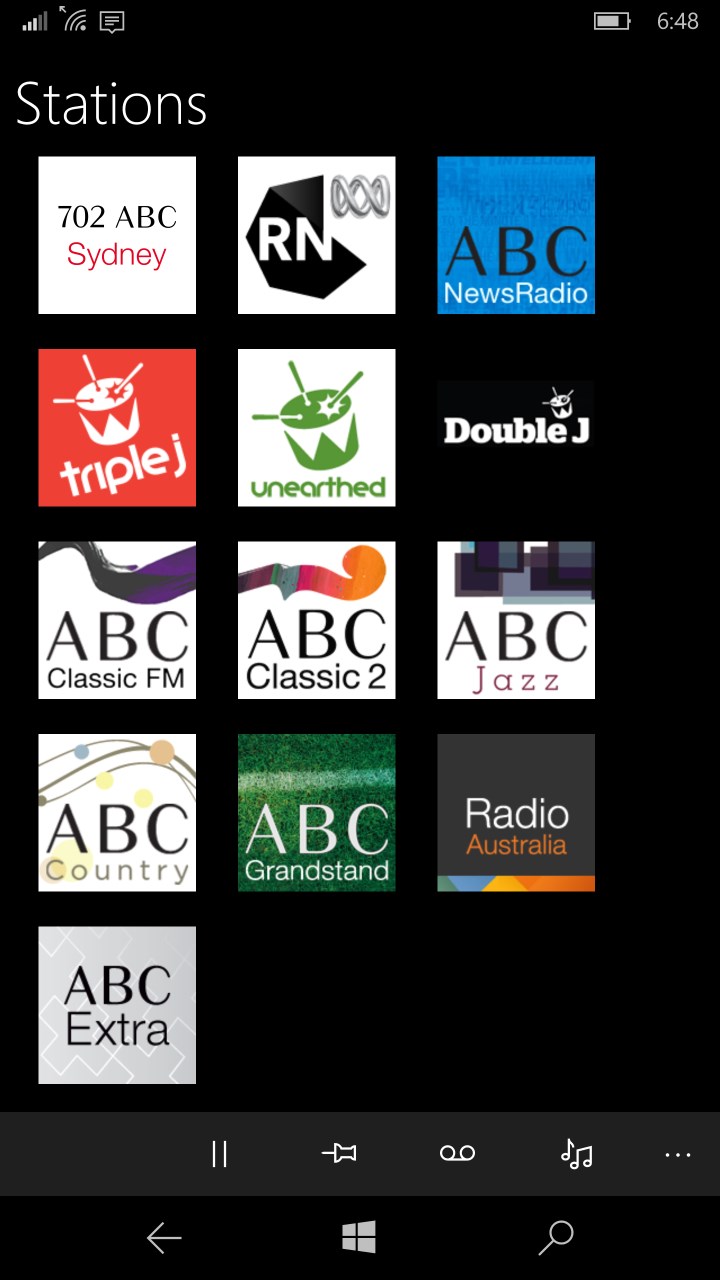Open the 702 ABC Sydney station

pyautogui.click(x=117, y=235)
